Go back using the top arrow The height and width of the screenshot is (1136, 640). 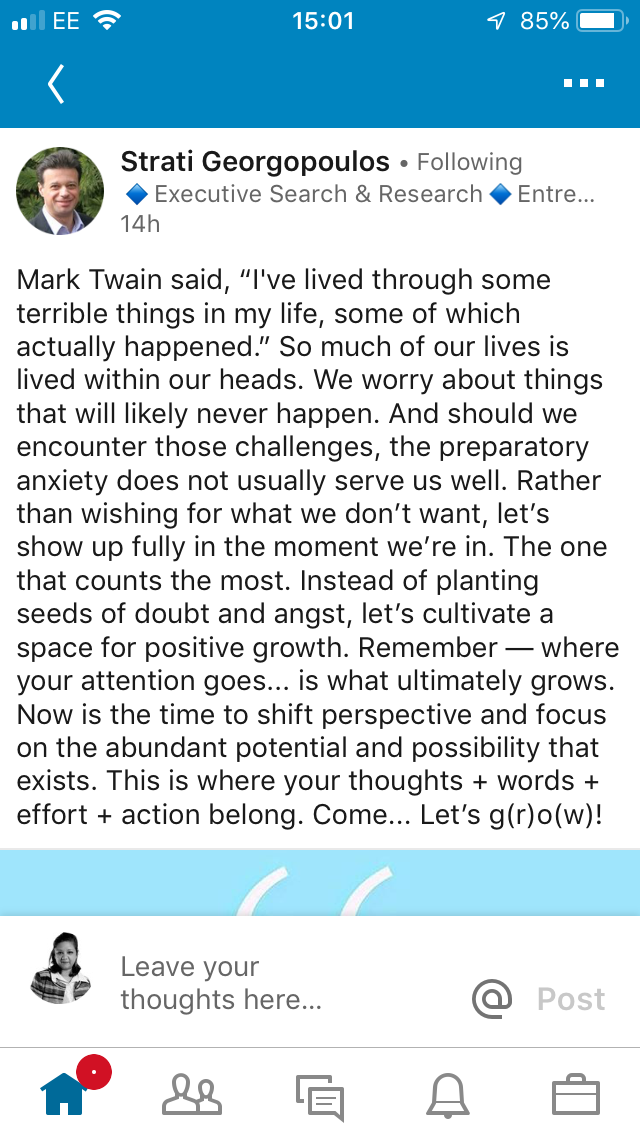(56, 84)
